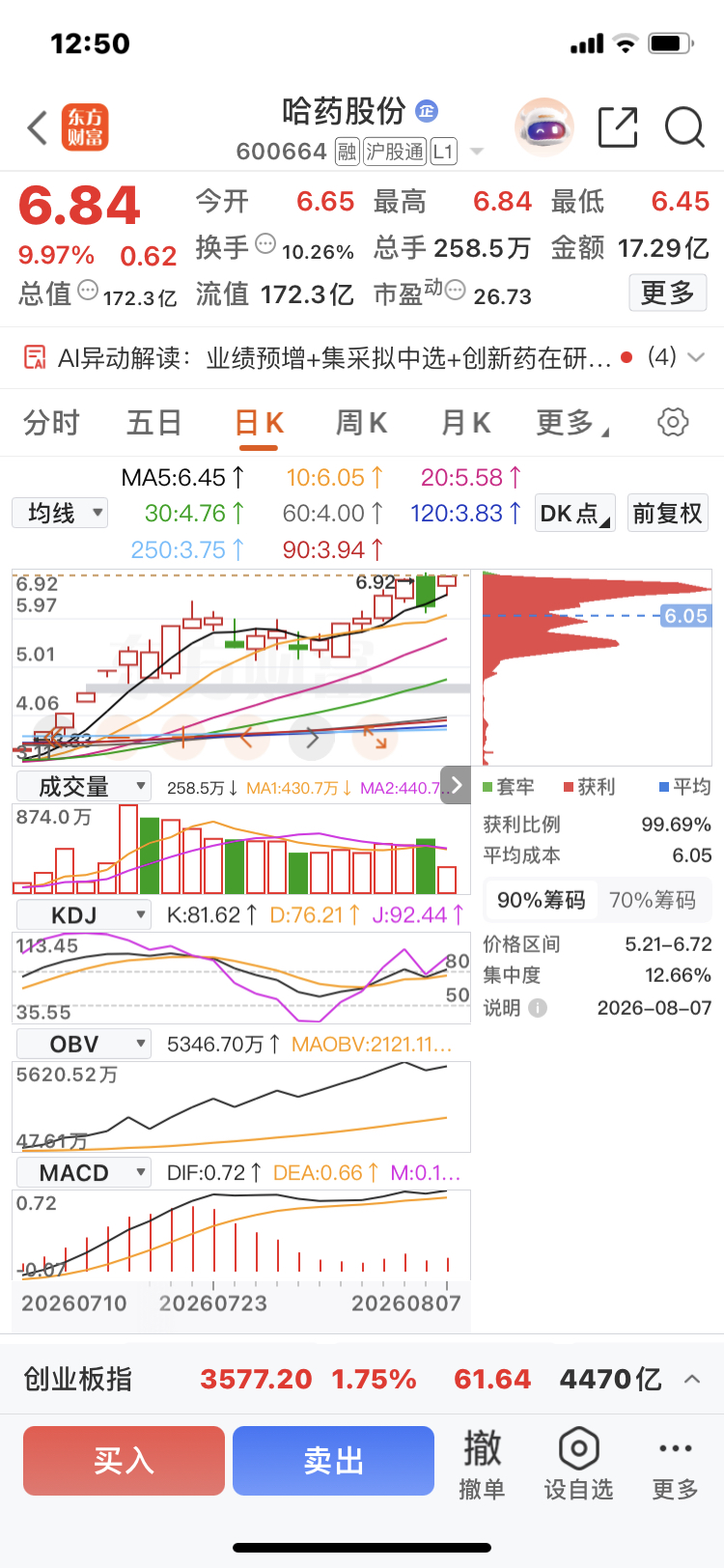724x1568 pixels.
Task: Add stock via 设自选
Action: point(579,1465)
